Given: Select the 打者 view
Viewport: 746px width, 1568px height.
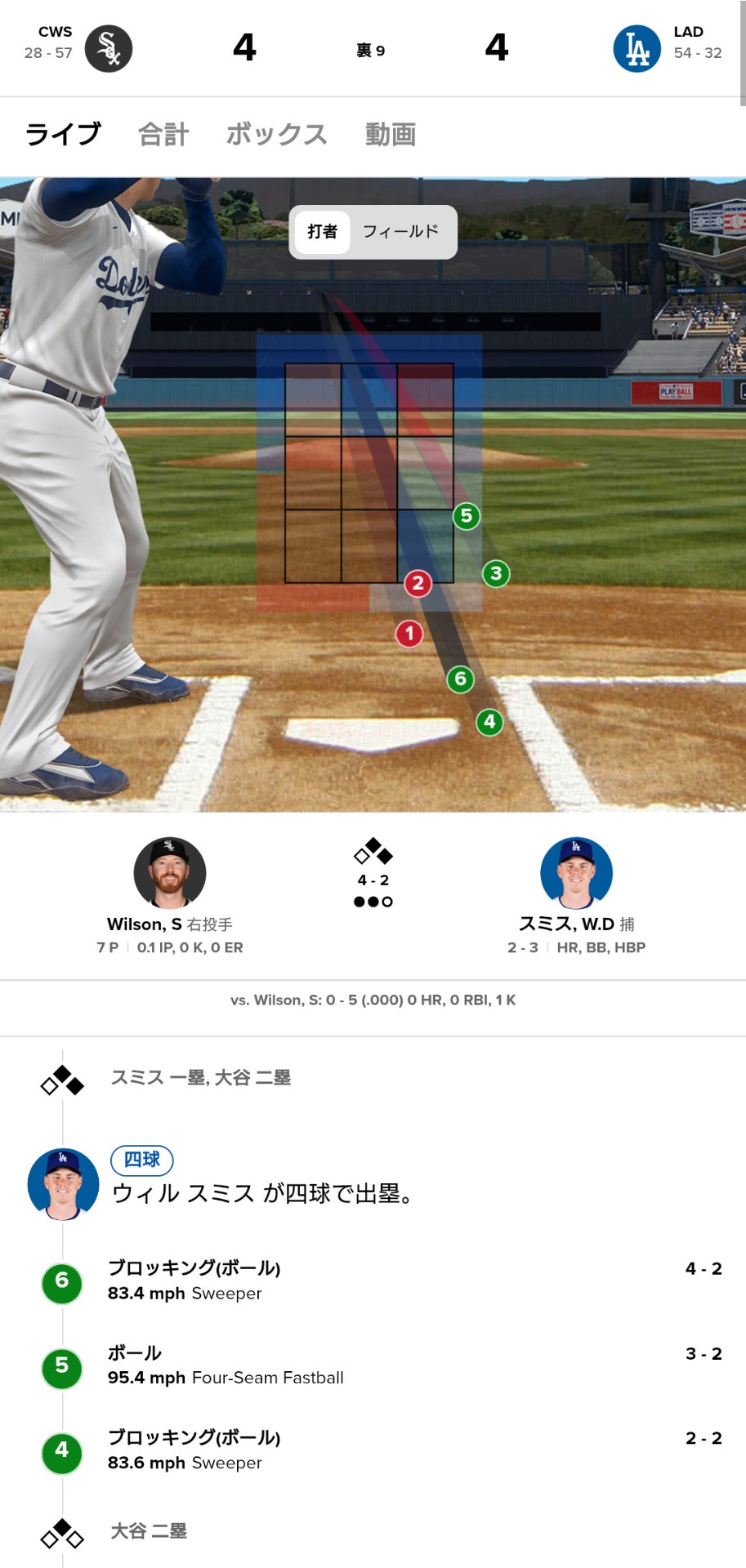Looking at the screenshot, I should 323,232.
